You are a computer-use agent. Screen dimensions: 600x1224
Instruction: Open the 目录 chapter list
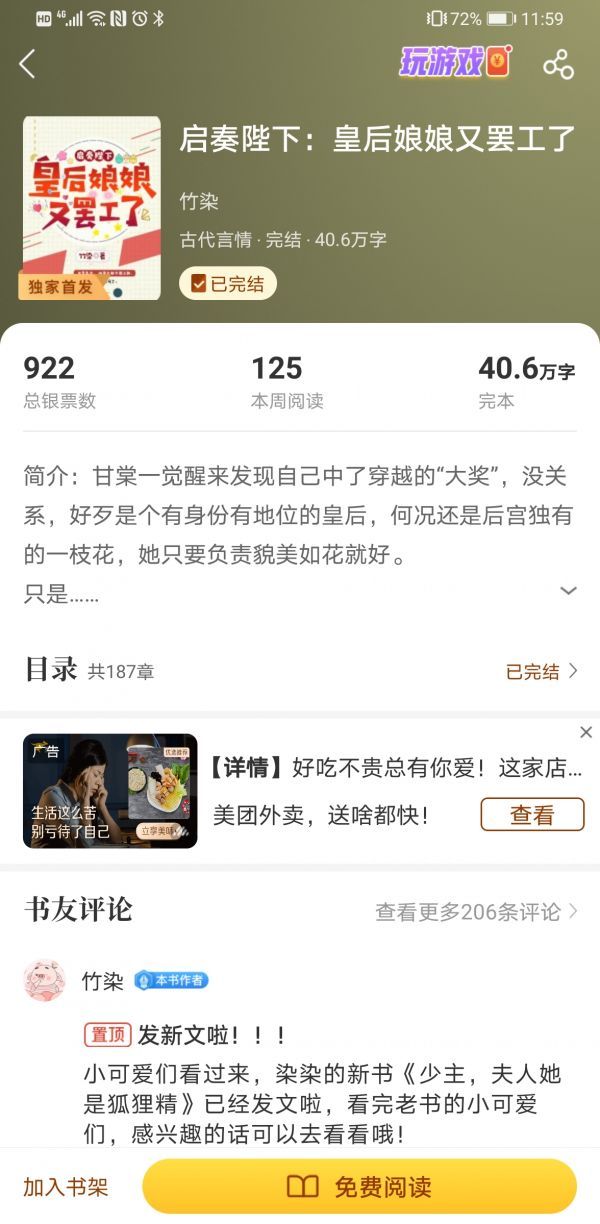300,670
